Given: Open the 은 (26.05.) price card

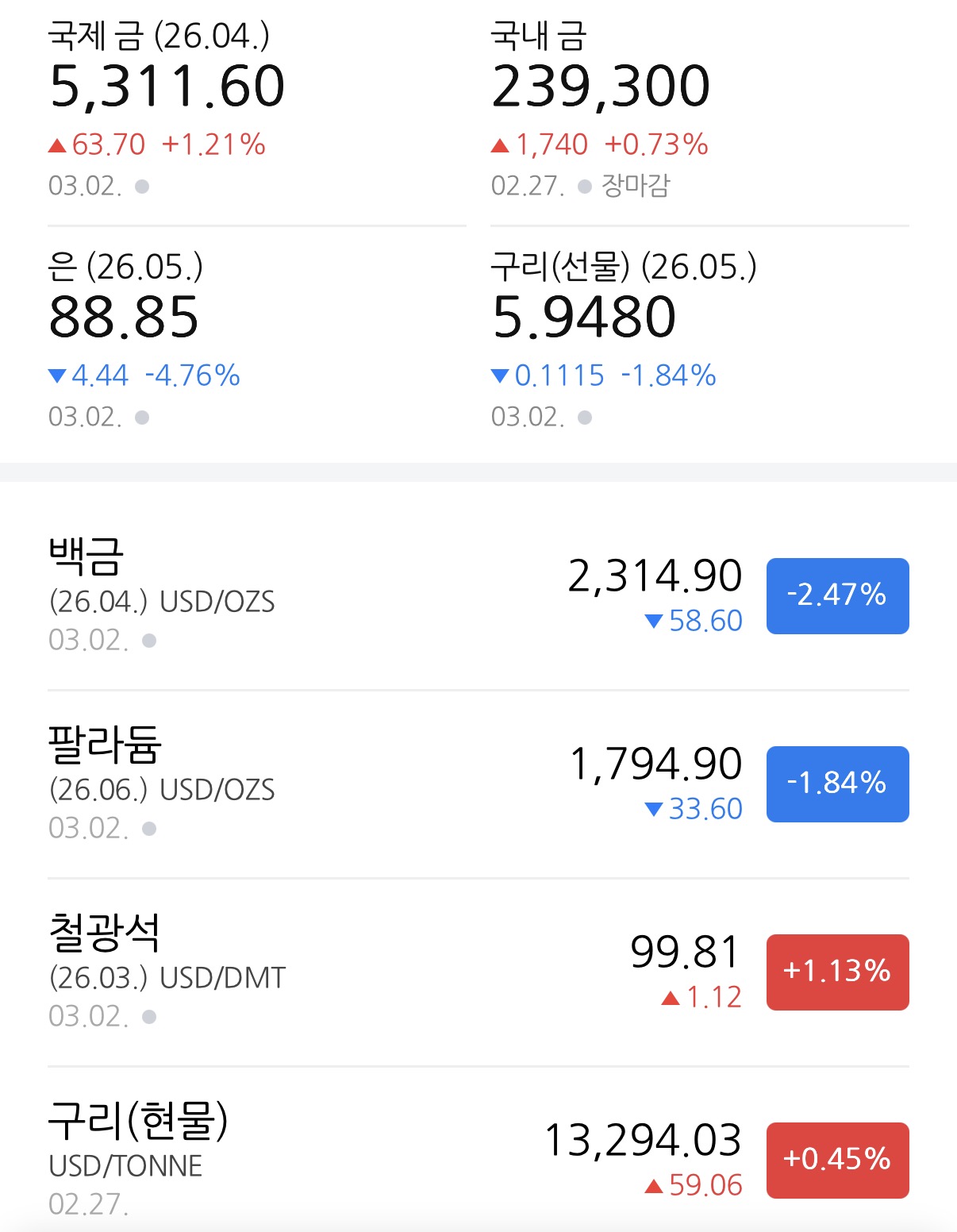Looking at the screenshot, I should click(x=256, y=341).
